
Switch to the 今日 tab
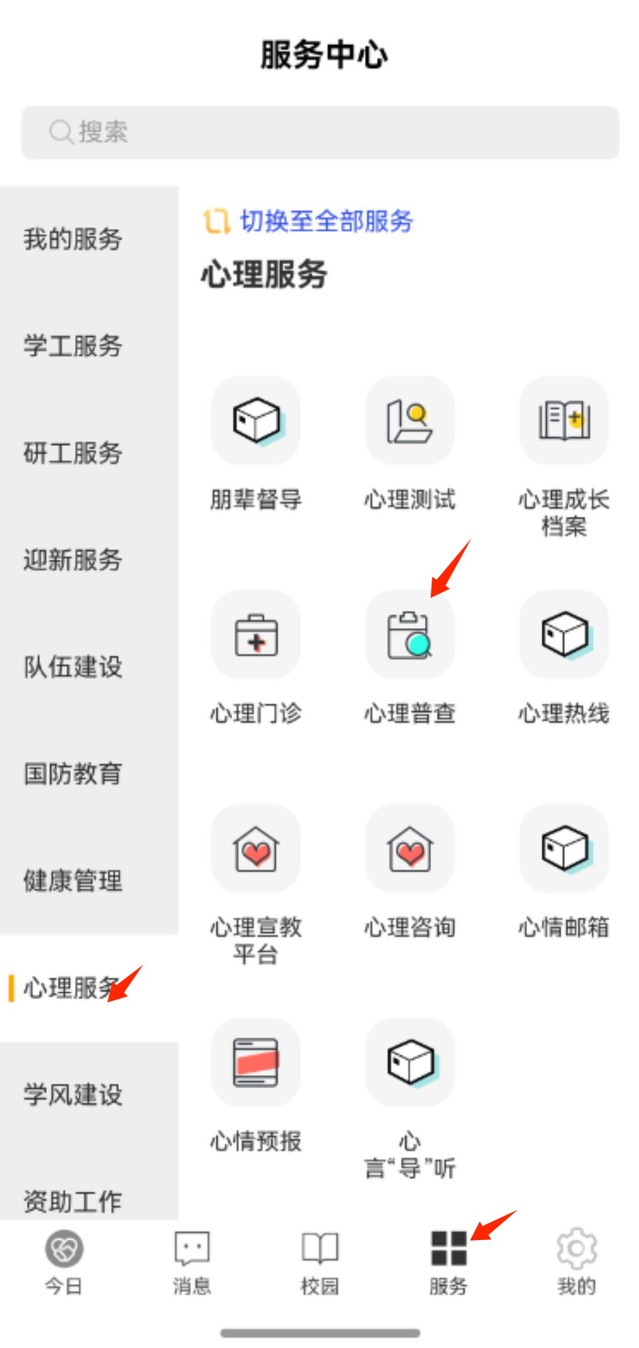[64, 1263]
